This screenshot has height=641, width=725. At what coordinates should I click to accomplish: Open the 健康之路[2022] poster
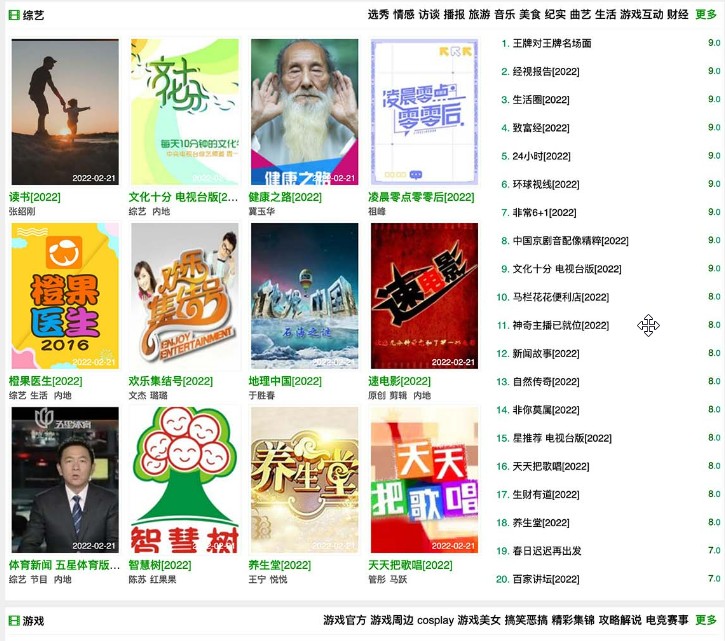(304, 112)
